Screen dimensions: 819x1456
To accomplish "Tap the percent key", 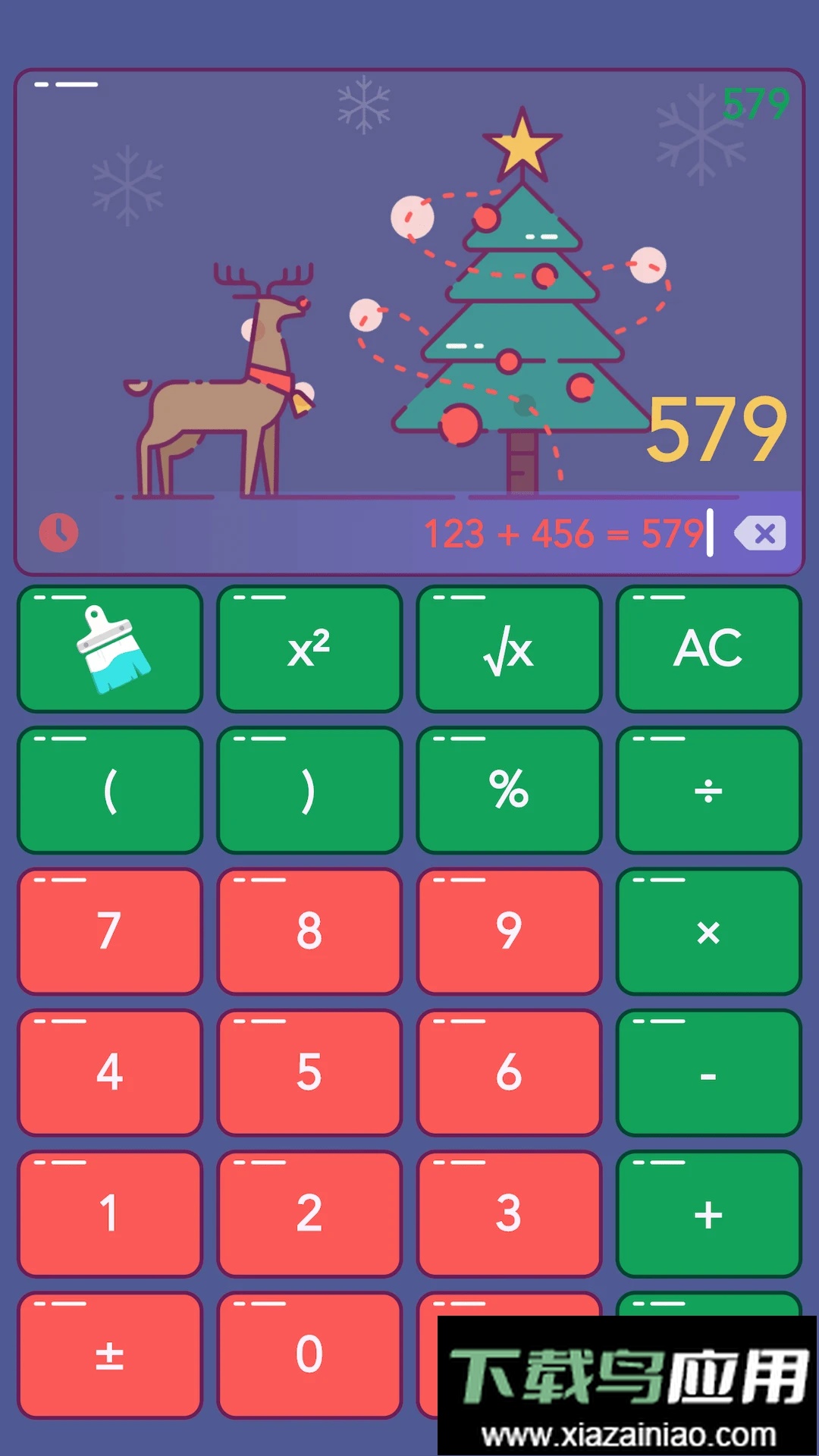I will point(509,790).
